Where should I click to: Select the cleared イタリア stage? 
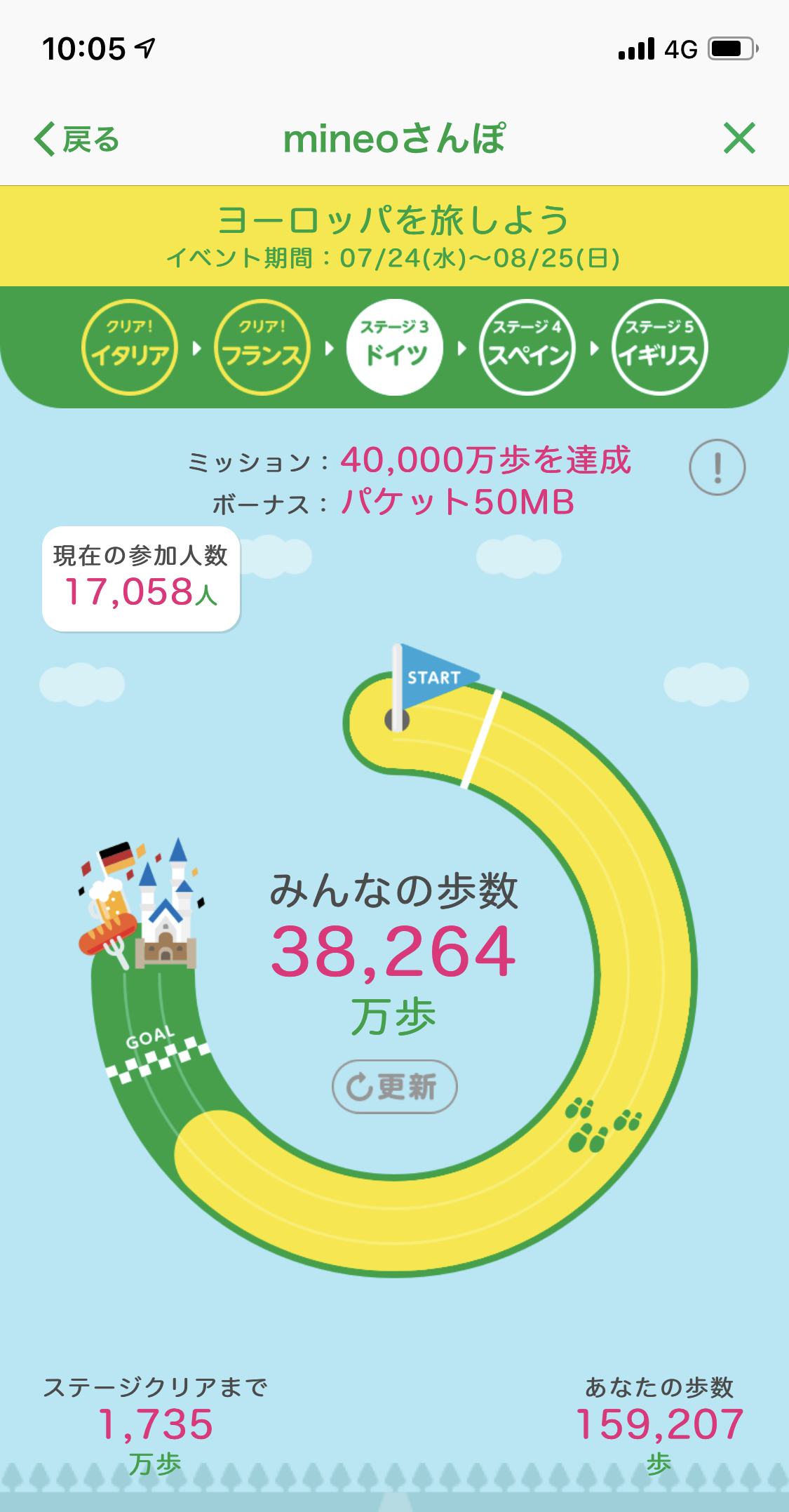coord(130,347)
